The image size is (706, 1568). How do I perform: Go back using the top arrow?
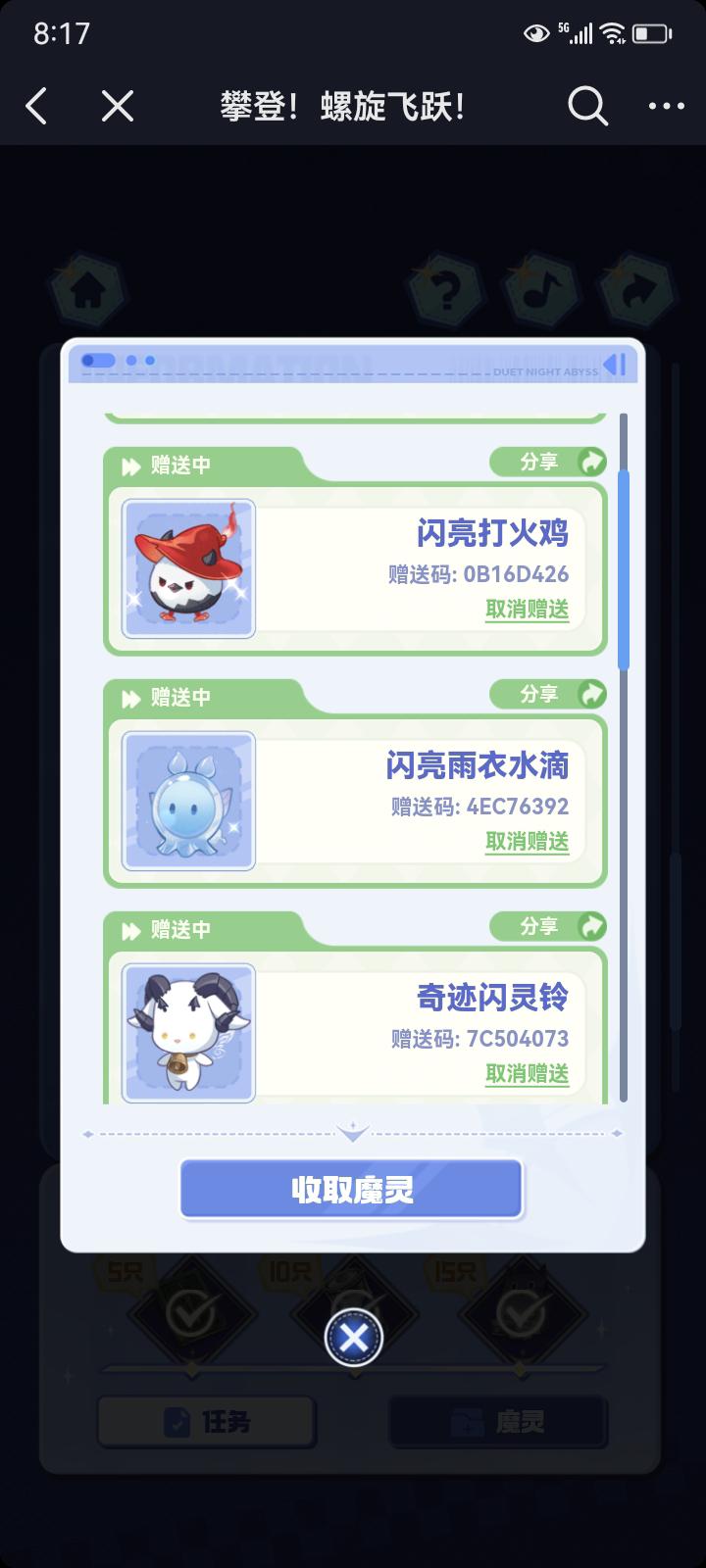pos(37,106)
